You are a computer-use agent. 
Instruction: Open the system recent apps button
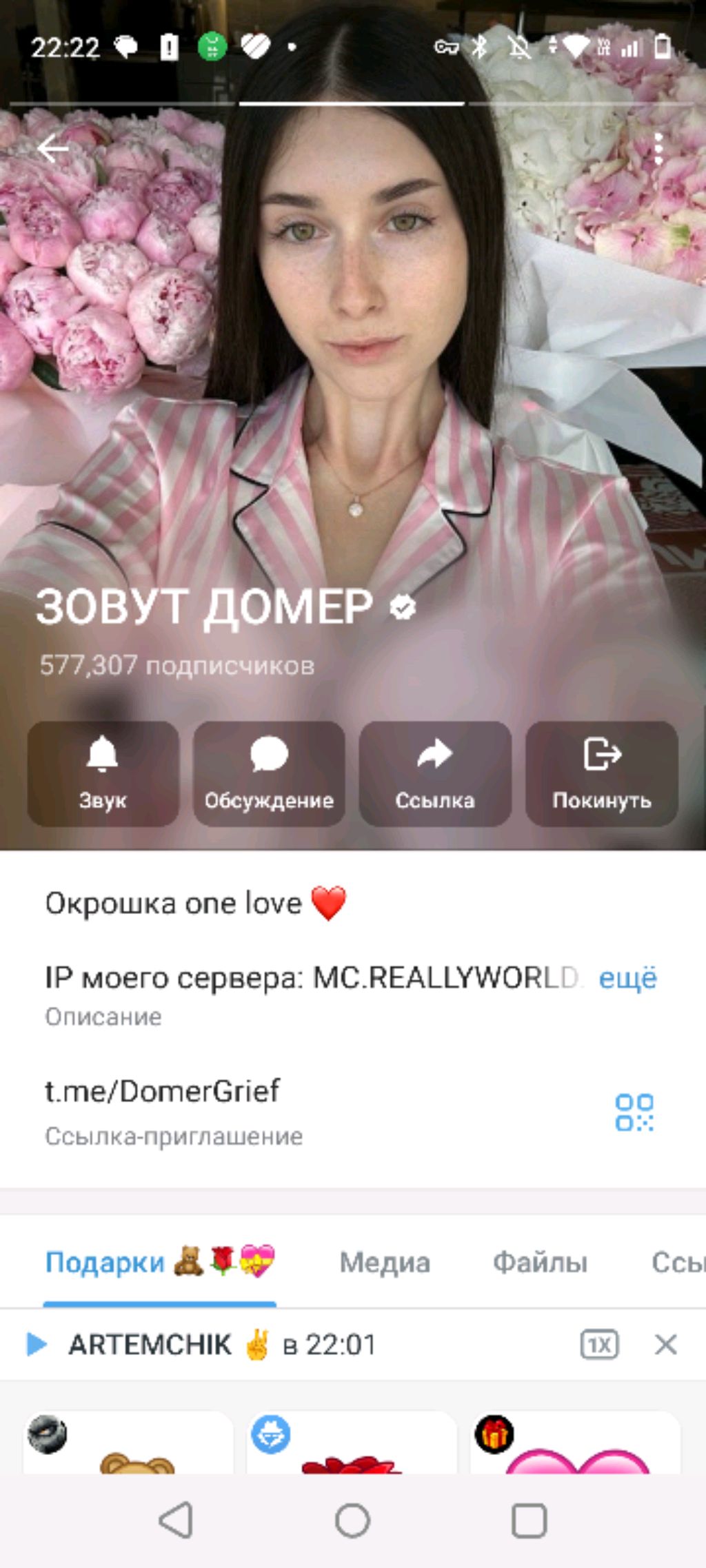pos(529,1520)
